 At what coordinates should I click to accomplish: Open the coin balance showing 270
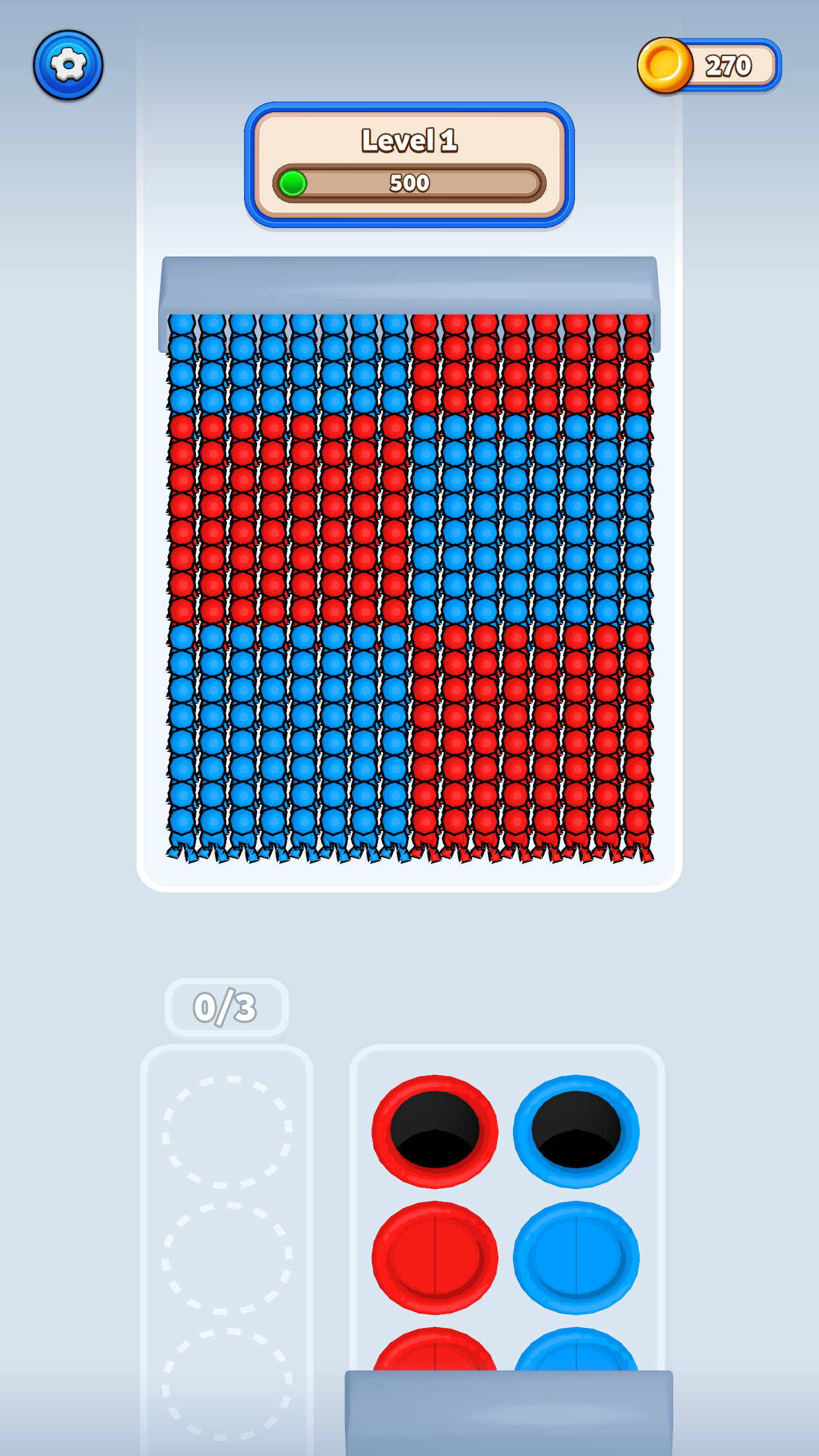click(710, 65)
